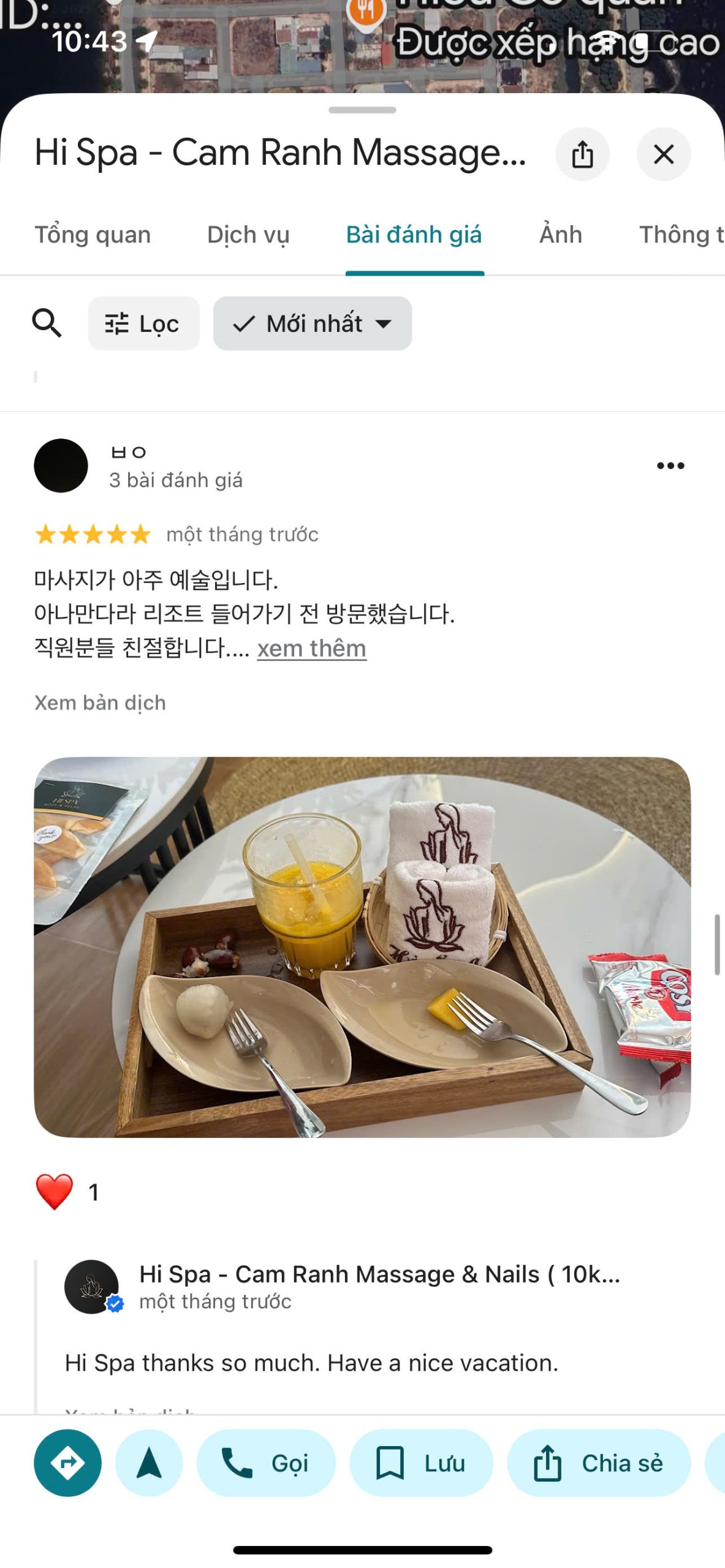Tap Xem bản dịch under the review

pyautogui.click(x=100, y=703)
